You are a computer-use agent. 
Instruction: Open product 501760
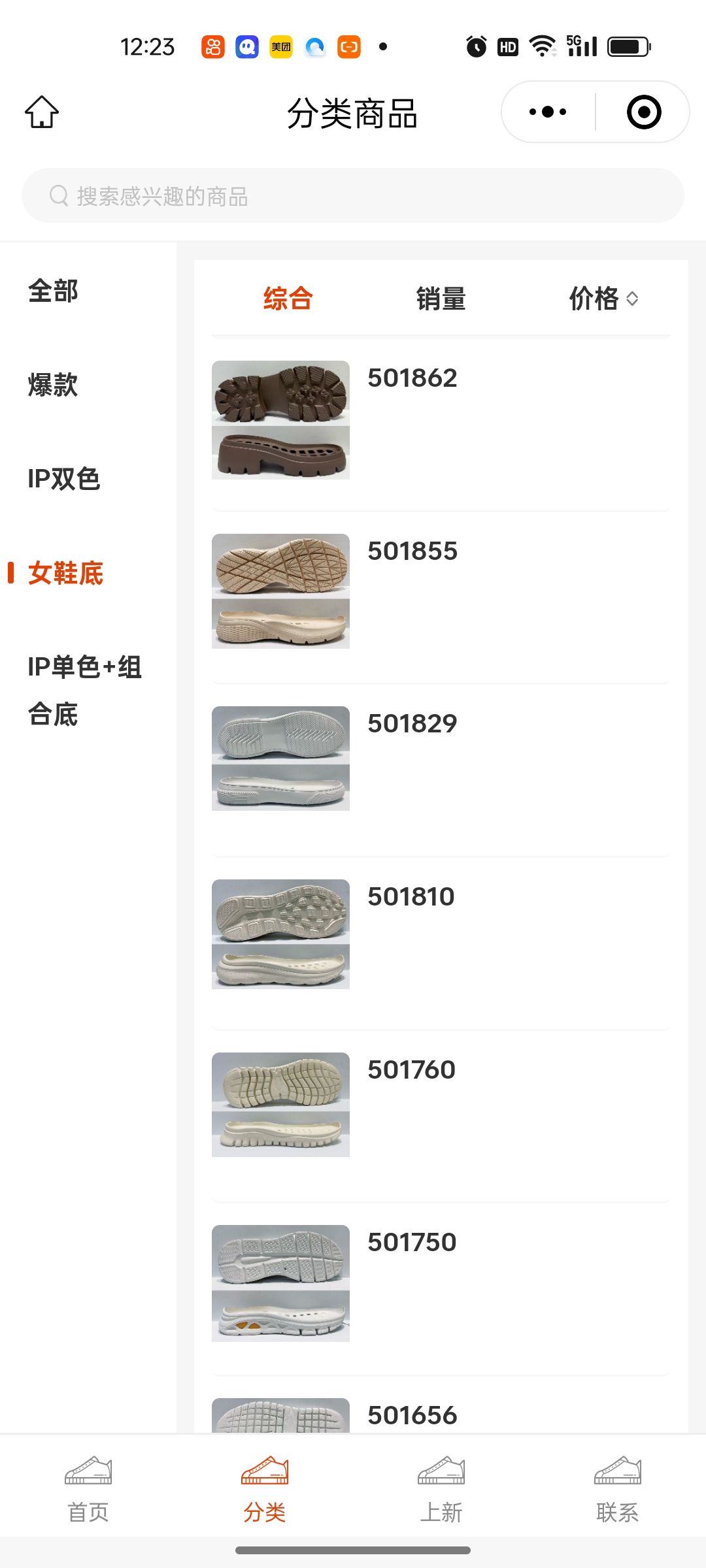(x=411, y=1070)
